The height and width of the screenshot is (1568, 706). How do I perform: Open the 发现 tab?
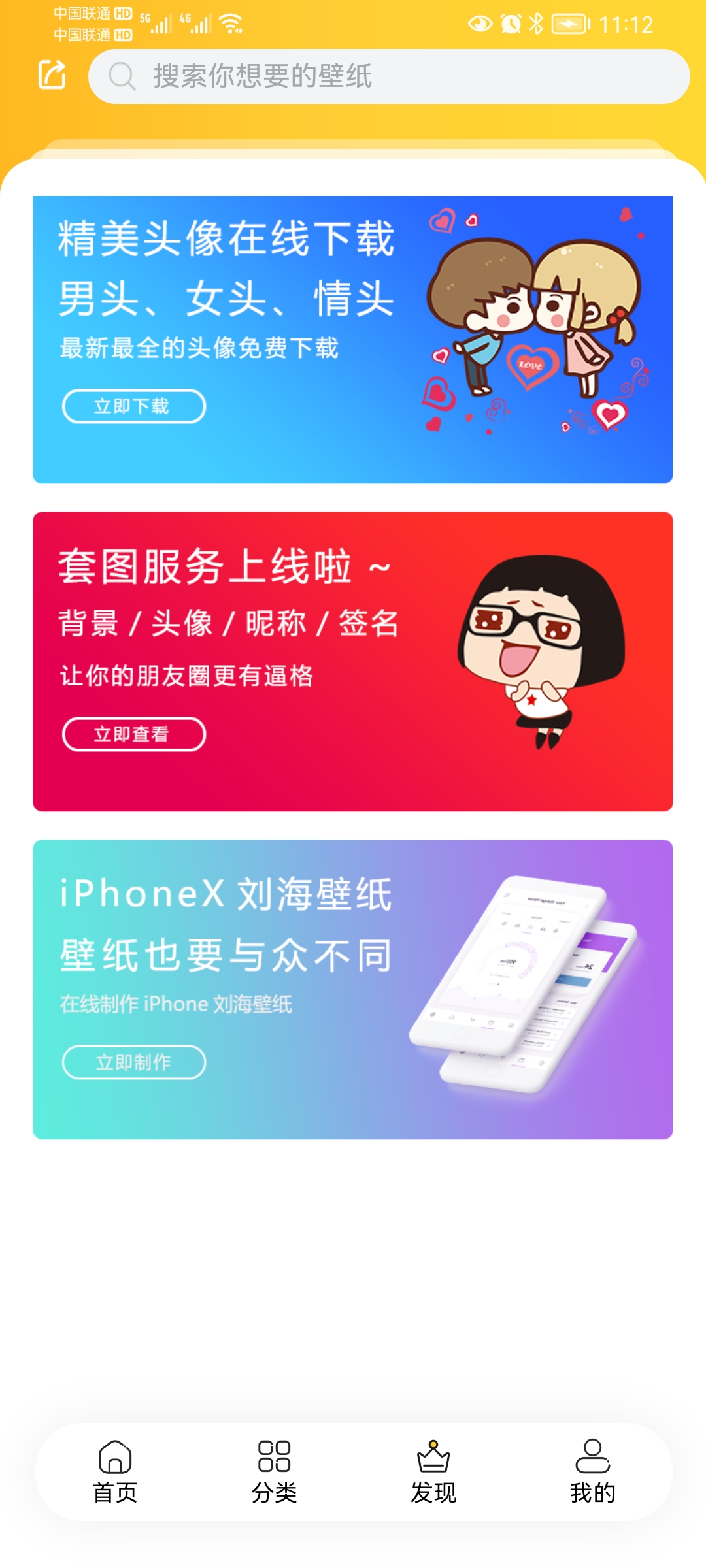point(433,1471)
